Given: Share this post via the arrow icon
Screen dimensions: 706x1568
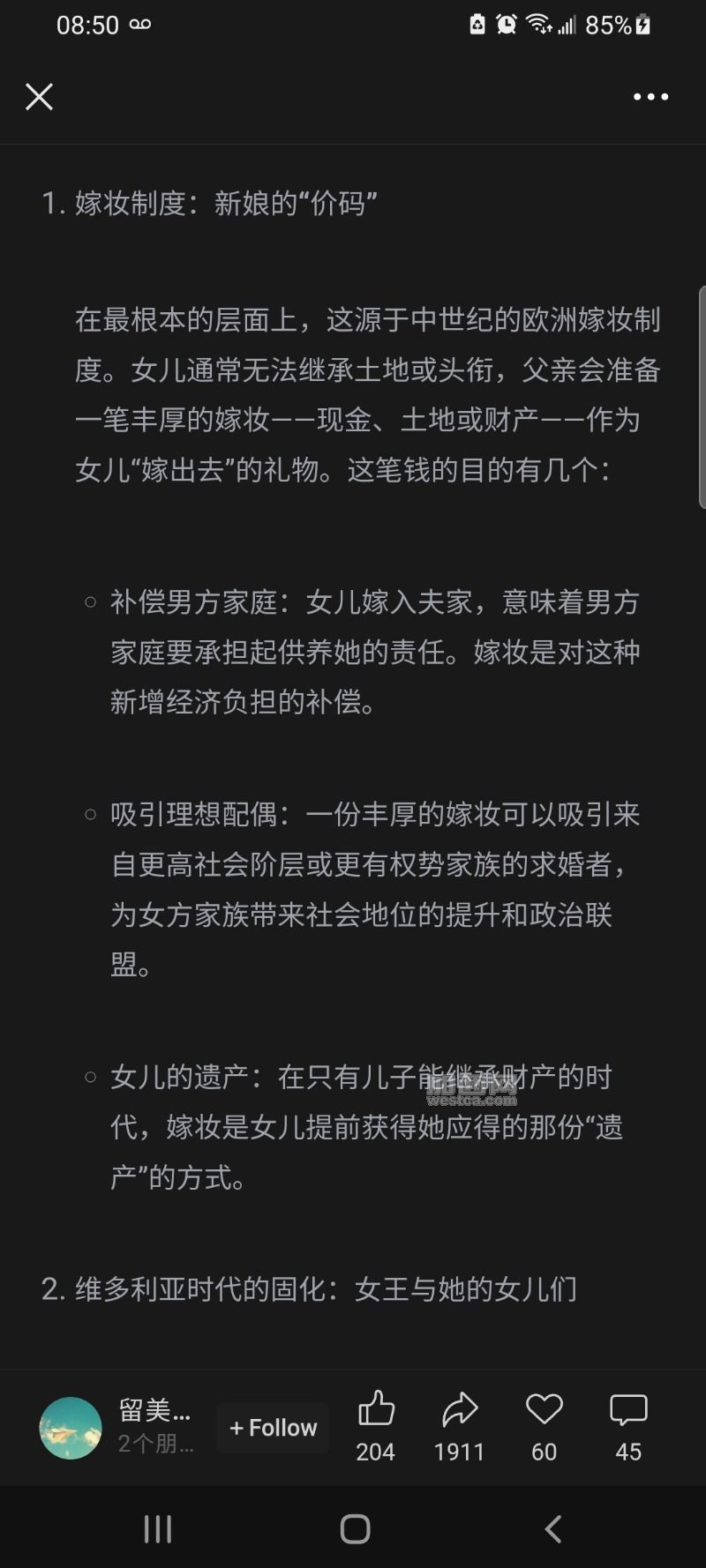Looking at the screenshot, I should tap(459, 1410).
